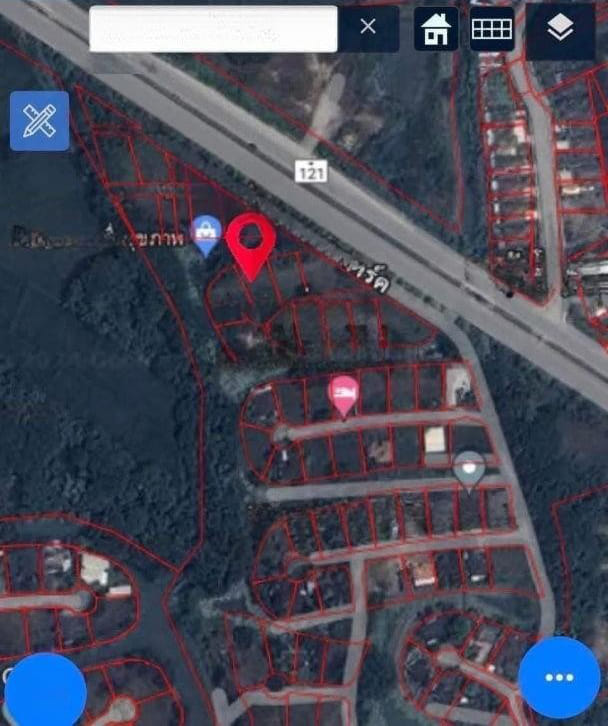Open the grid view button

click(x=492, y=29)
